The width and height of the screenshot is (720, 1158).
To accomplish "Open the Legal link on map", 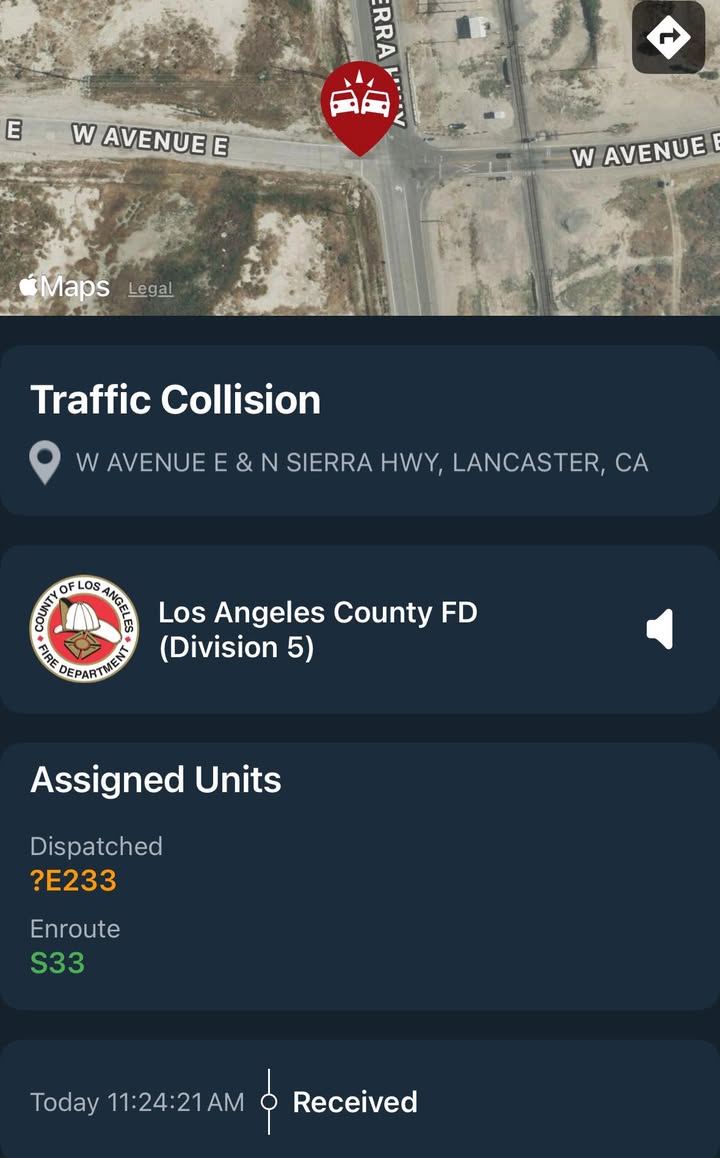I will pyautogui.click(x=151, y=289).
